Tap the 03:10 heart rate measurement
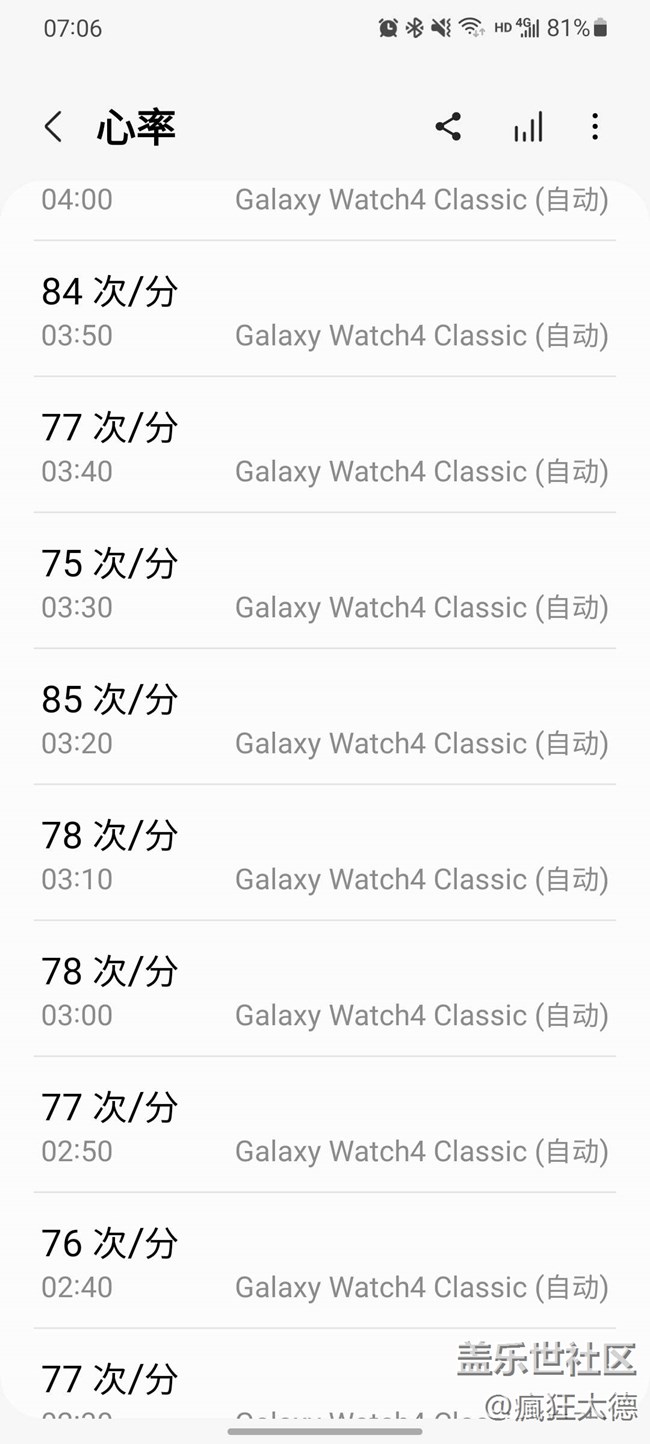The image size is (650, 1444). [324, 854]
